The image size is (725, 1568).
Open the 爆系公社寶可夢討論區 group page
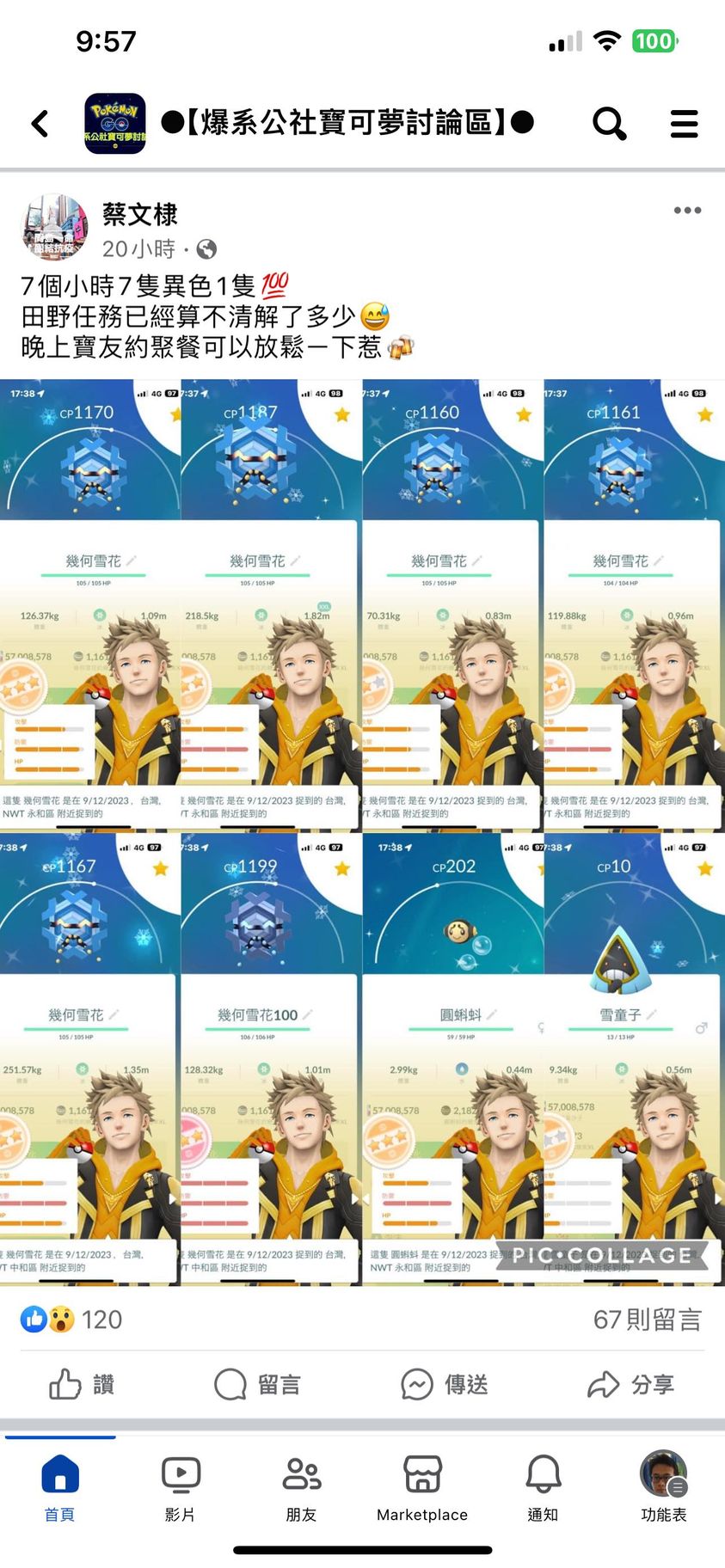pos(347,123)
